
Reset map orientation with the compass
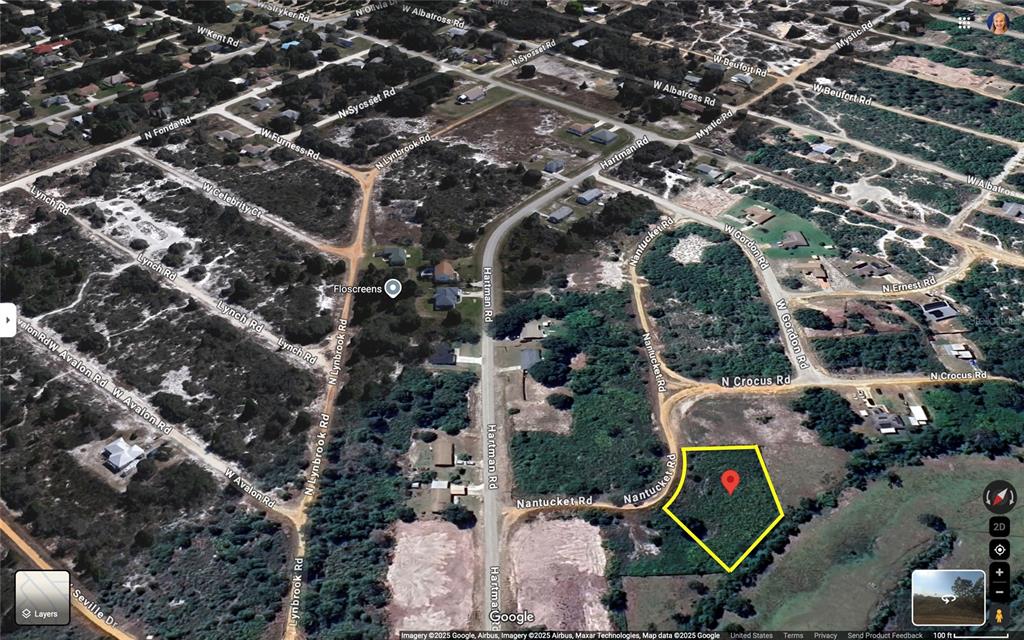tap(999, 496)
